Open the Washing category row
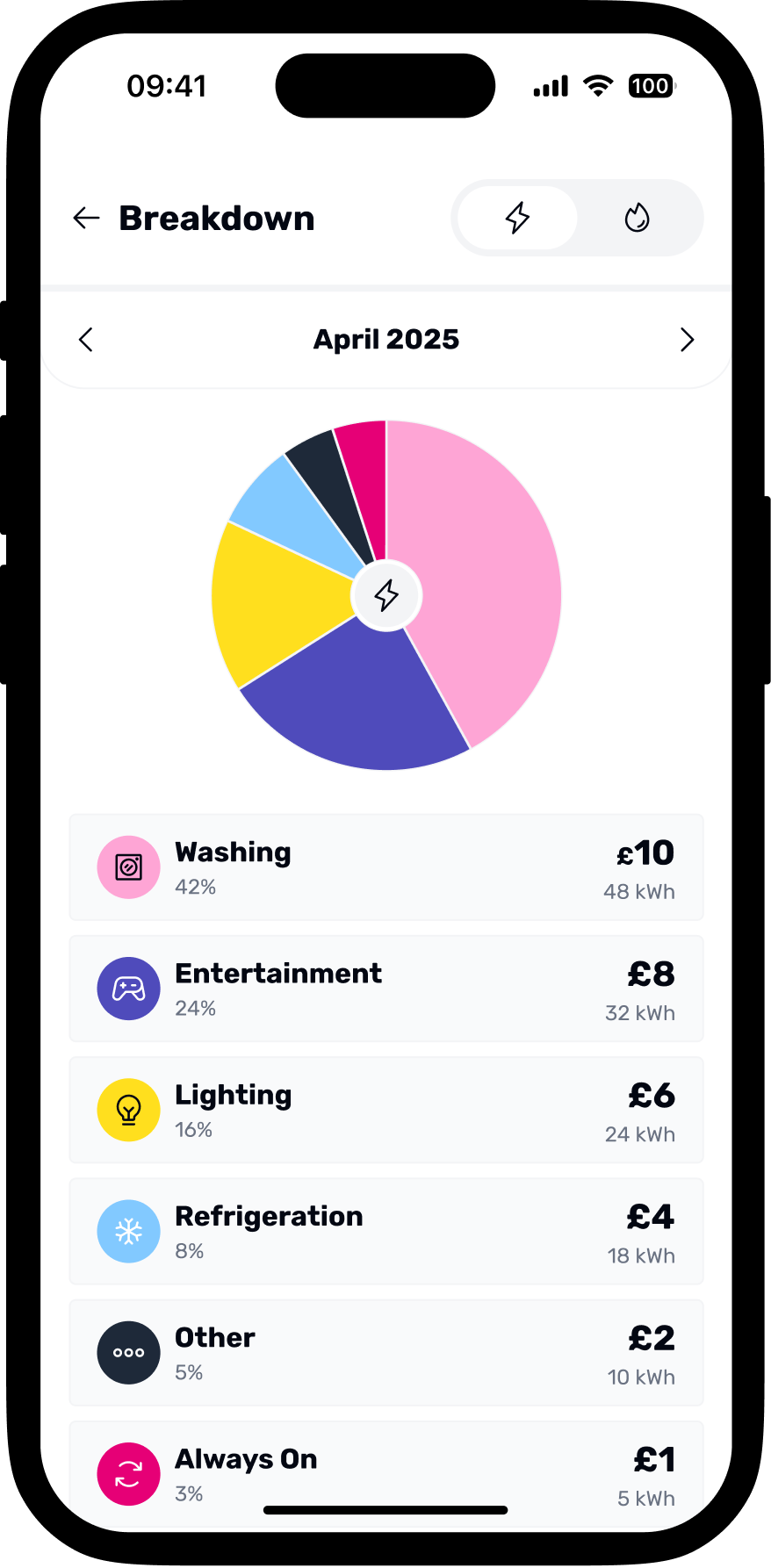The width and height of the screenshot is (771, 1568). pyautogui.click(x=385, y=867)
